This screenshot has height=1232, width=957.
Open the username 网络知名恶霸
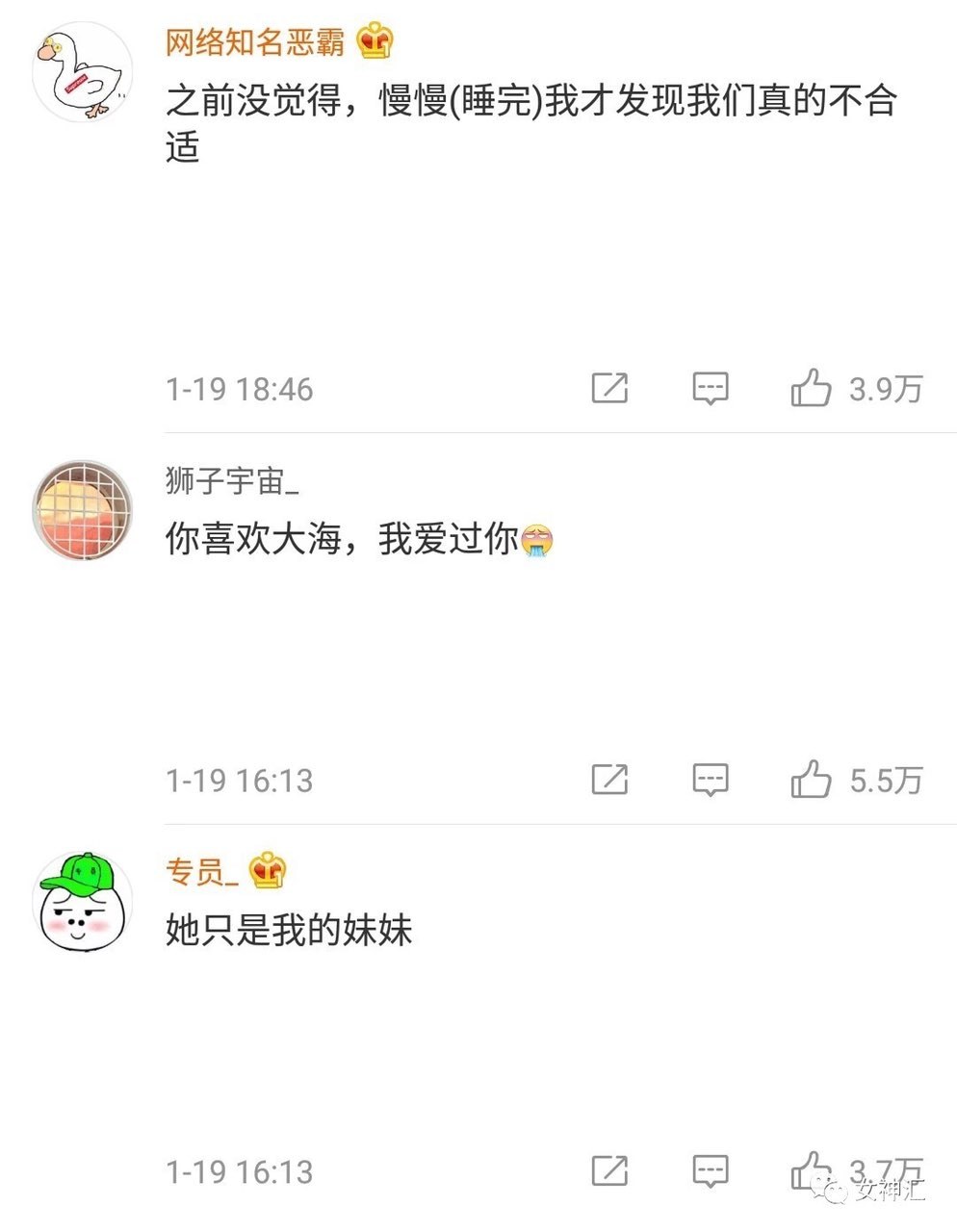pyautogui.click(x=254, y=42)
